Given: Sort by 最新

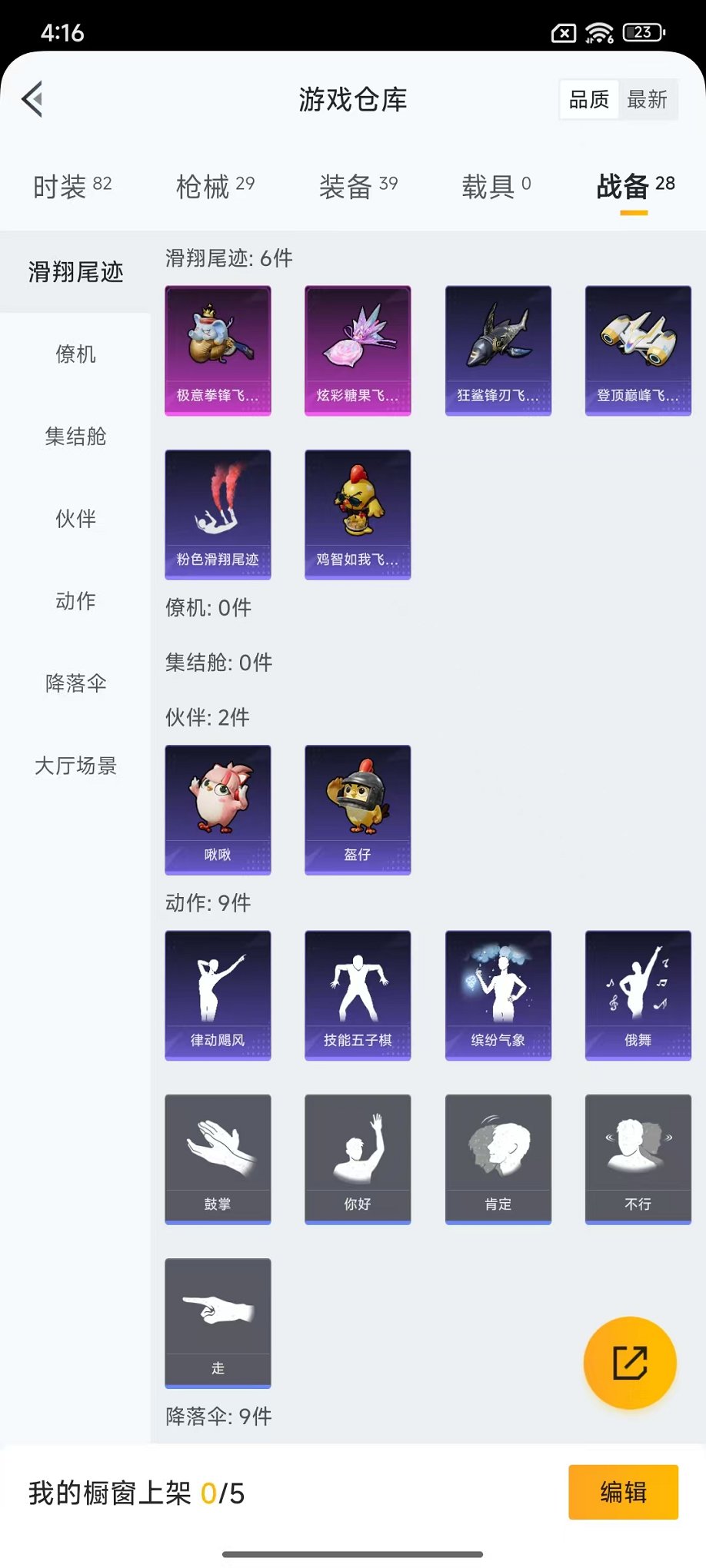Looking at the screenshot, I should [x=647, y=100].
